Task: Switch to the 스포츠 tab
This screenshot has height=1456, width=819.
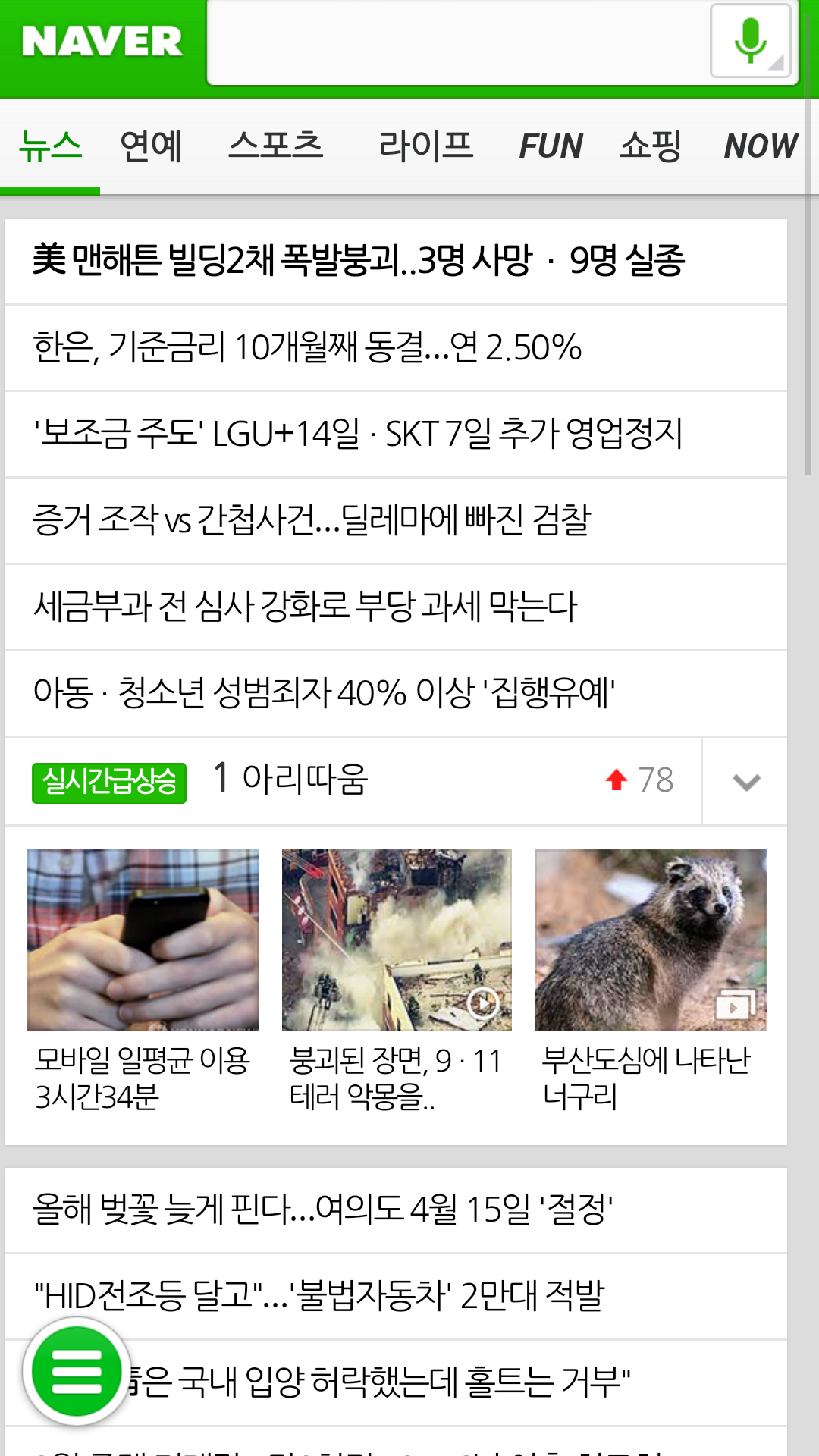Action: click(x=276, y=146)
